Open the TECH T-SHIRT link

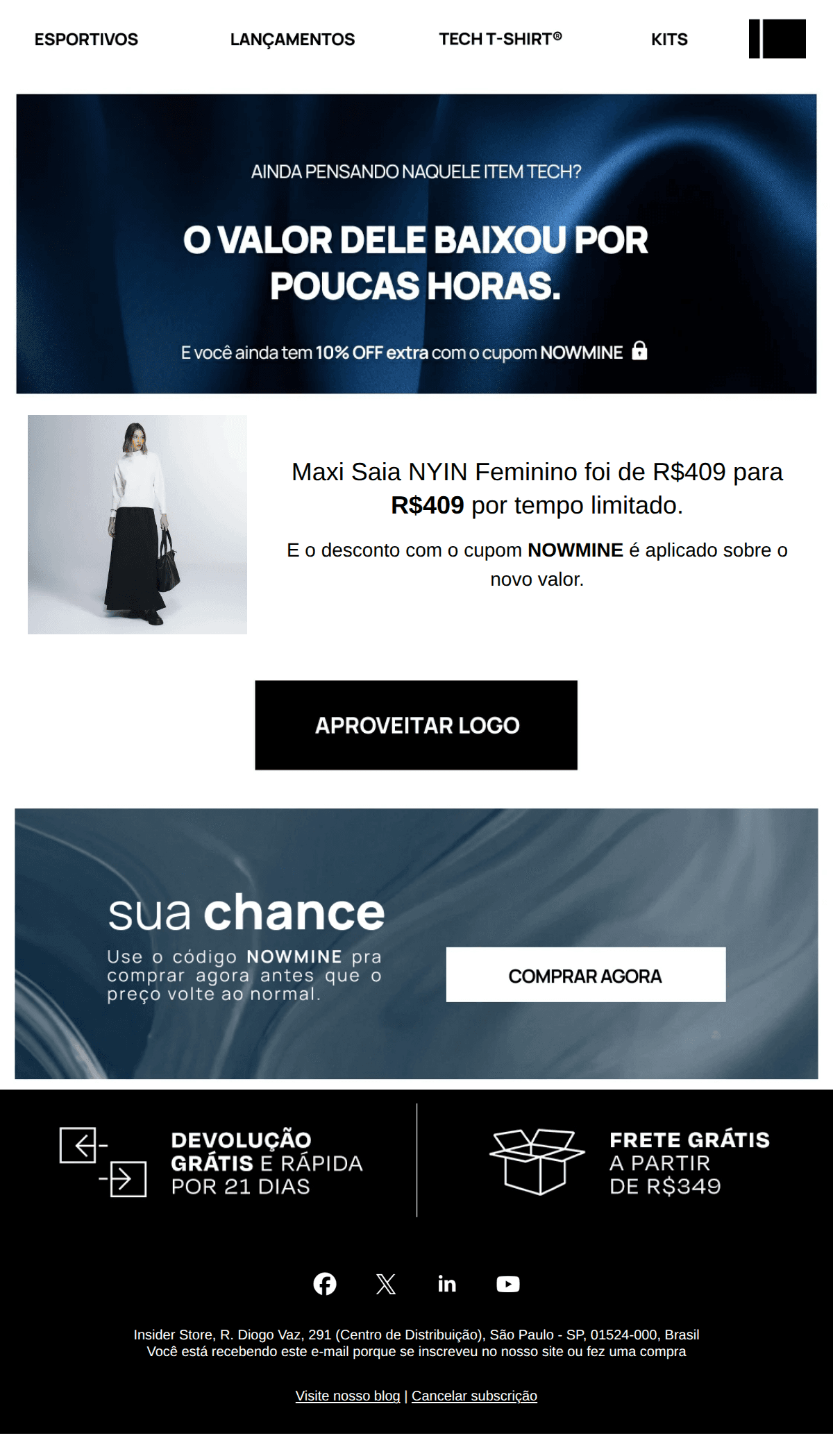tap(500, 40)
